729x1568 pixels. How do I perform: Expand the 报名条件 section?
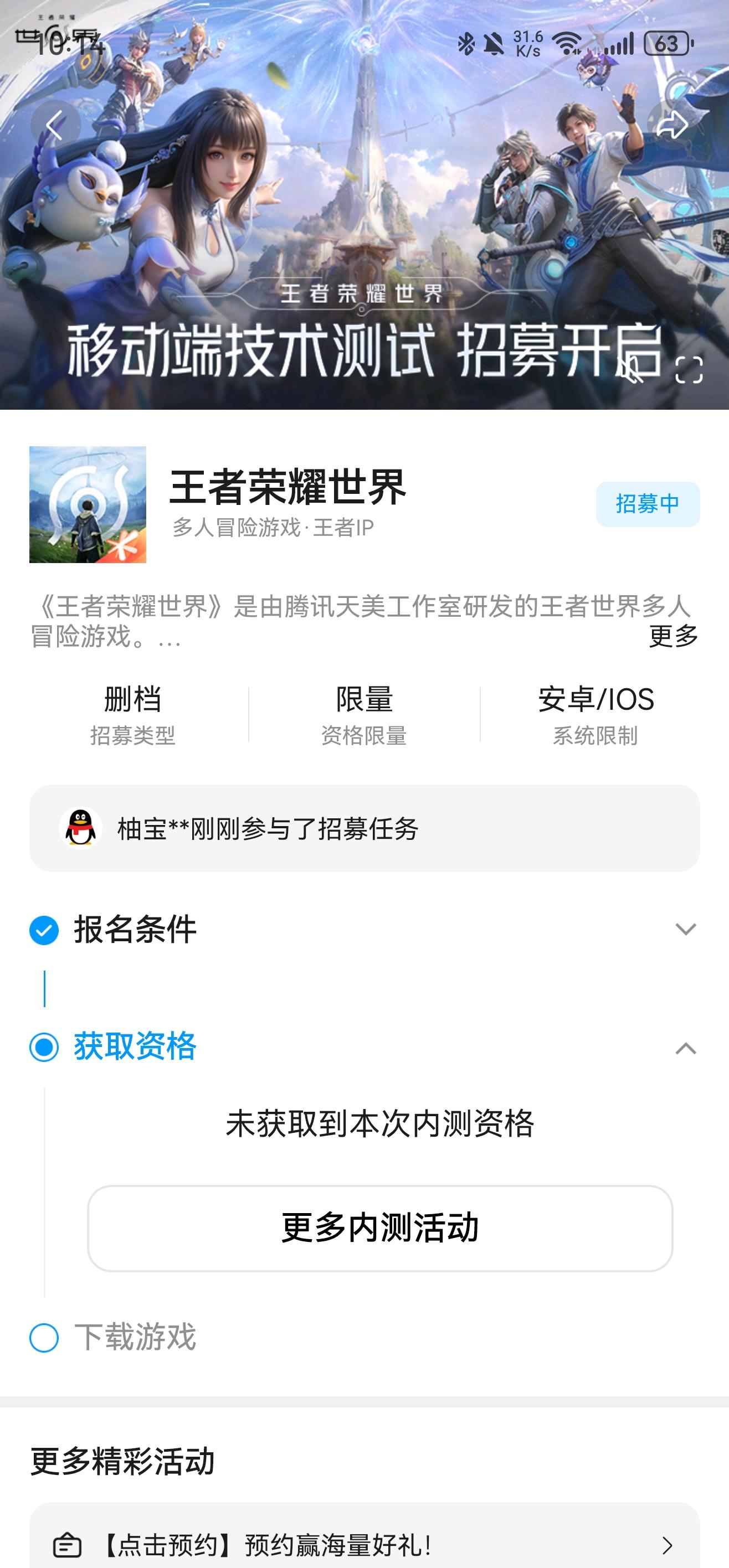pos(686,930)
